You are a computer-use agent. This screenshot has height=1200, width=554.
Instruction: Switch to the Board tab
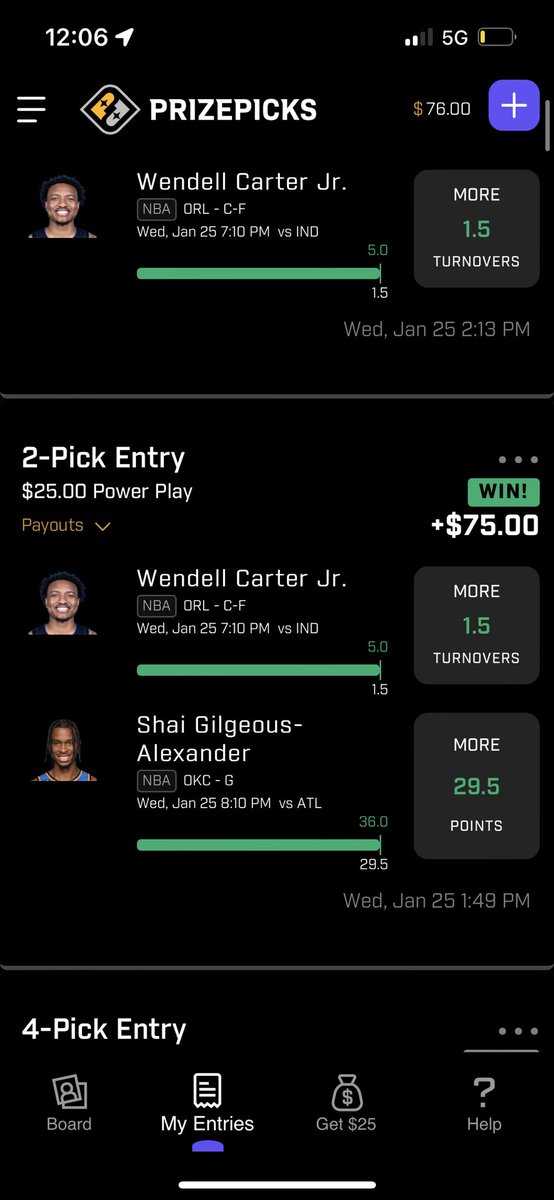69,1105
